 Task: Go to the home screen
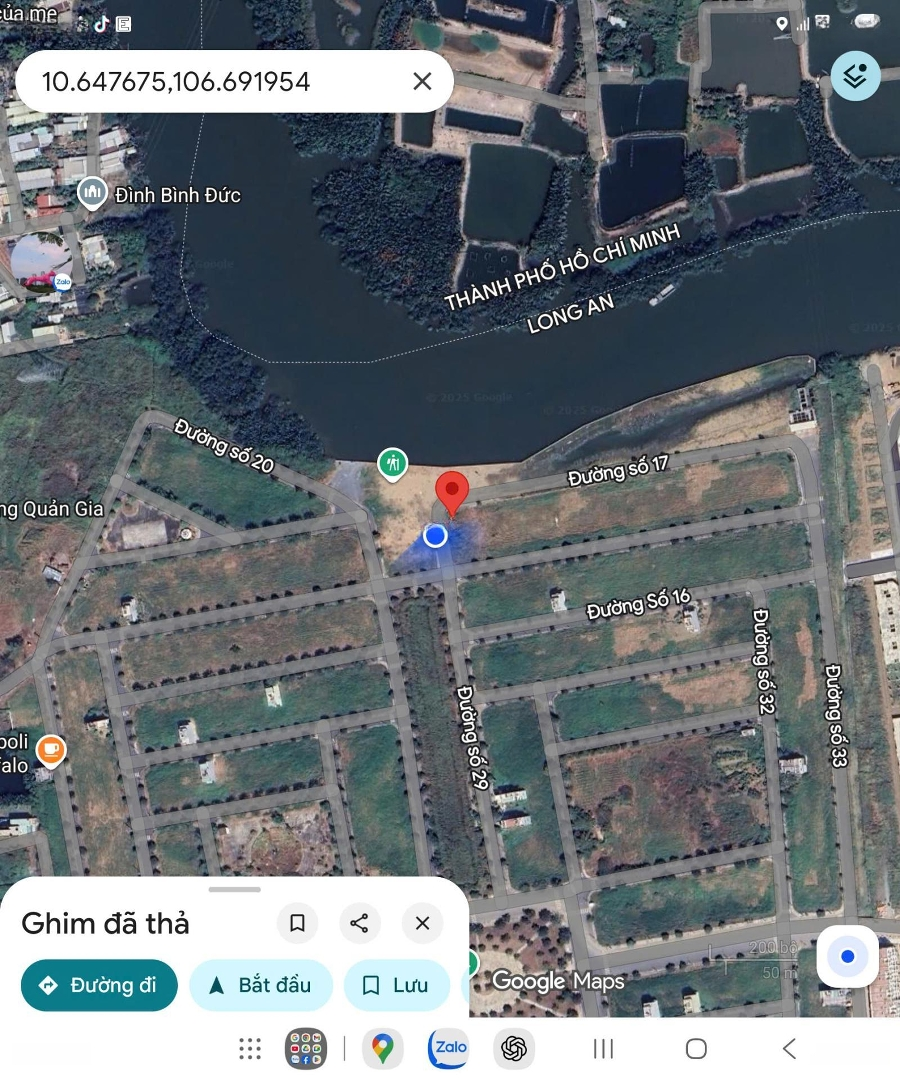696,1048
